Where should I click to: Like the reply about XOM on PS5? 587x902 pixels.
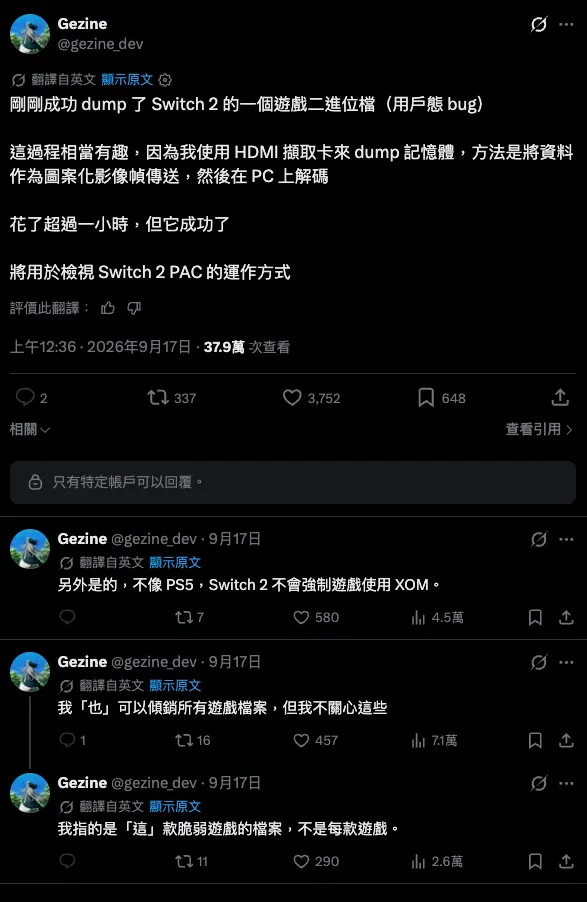[x=316, y=617]
